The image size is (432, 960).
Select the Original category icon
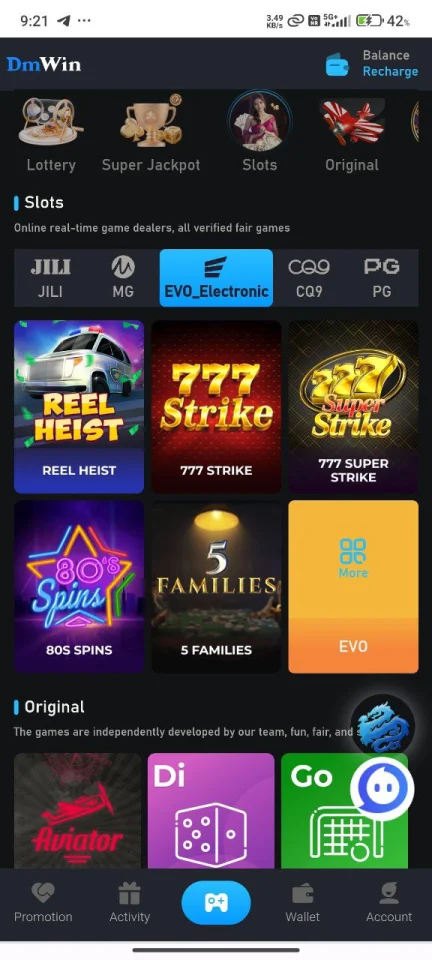tap(352, 134)
